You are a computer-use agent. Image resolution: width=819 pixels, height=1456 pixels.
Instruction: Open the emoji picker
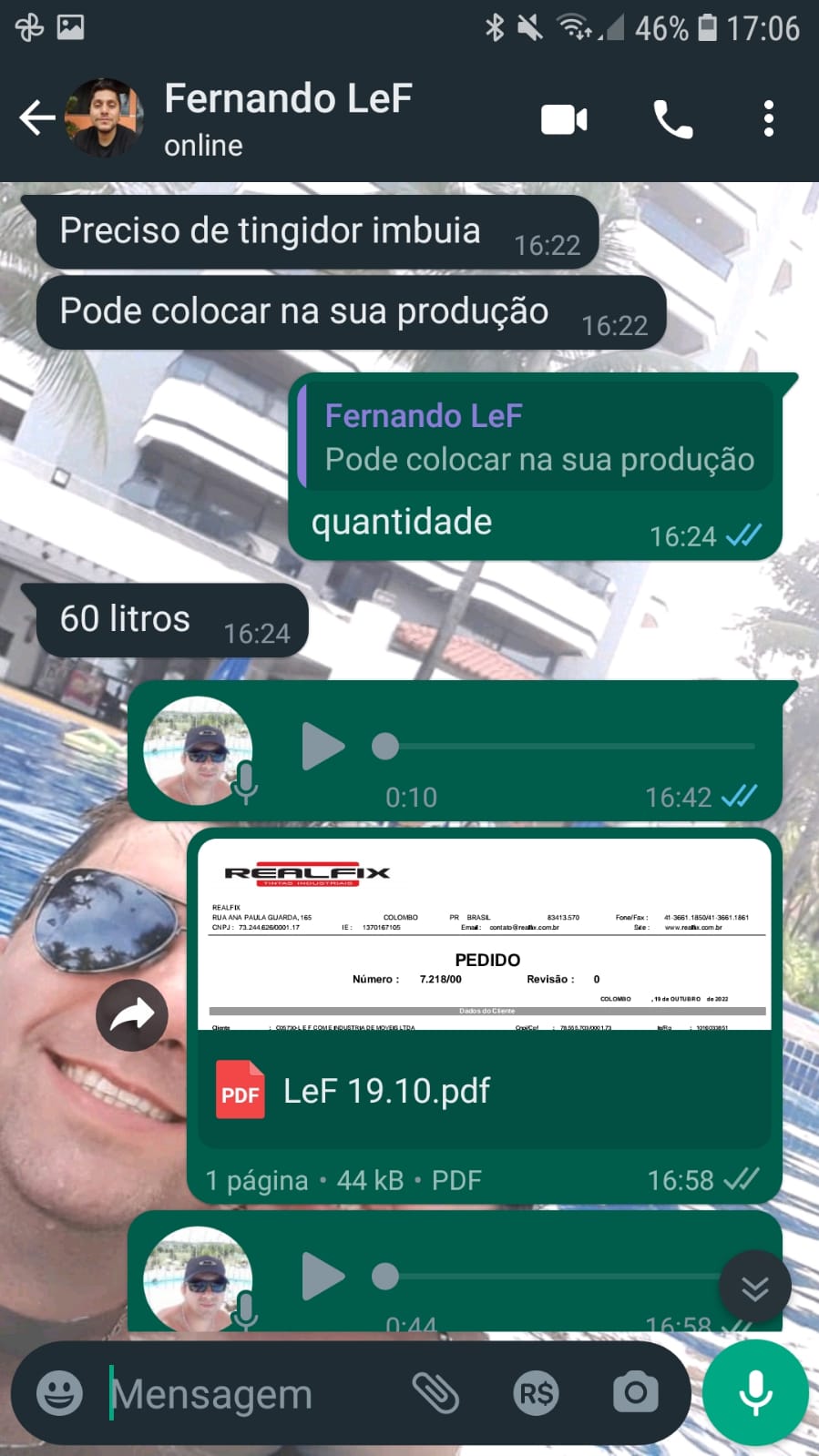click(x=59, y=1393)
